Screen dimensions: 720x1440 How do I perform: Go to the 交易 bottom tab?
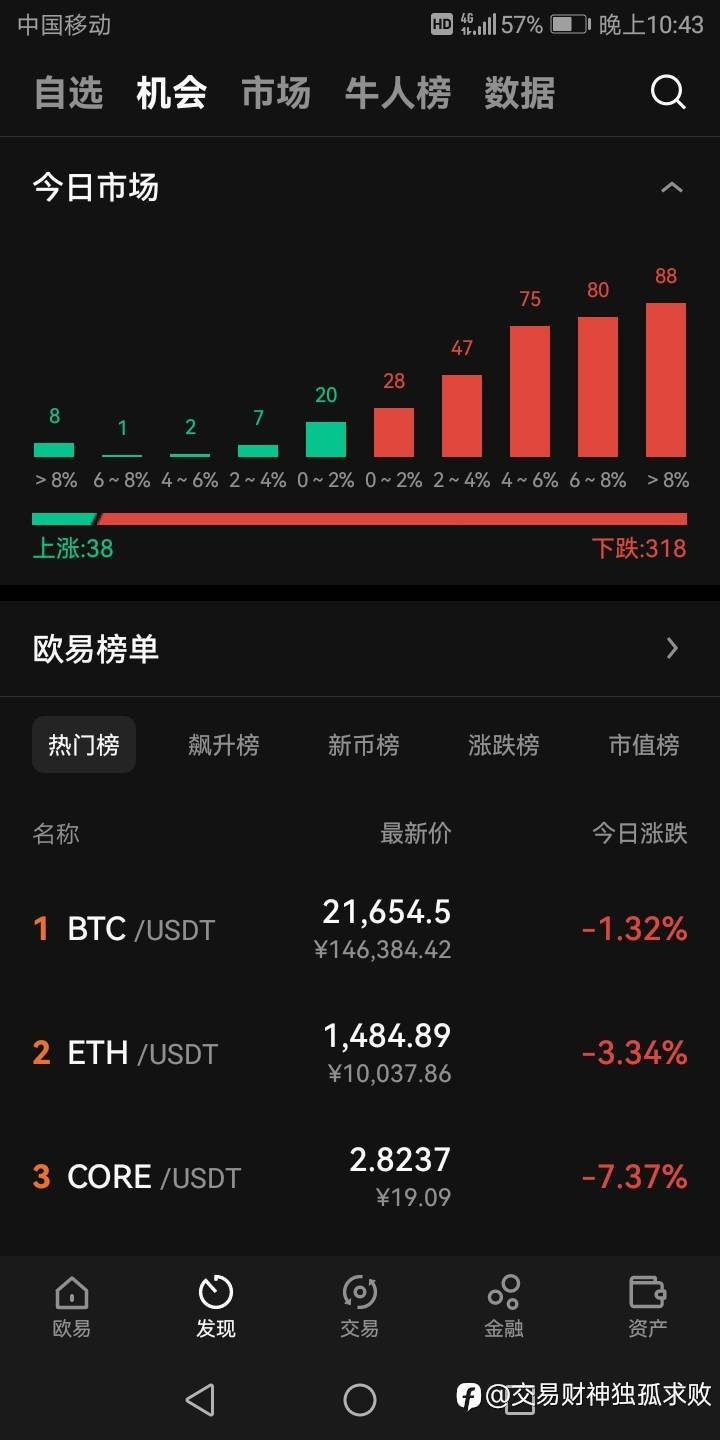click(x=359, y=1307)
